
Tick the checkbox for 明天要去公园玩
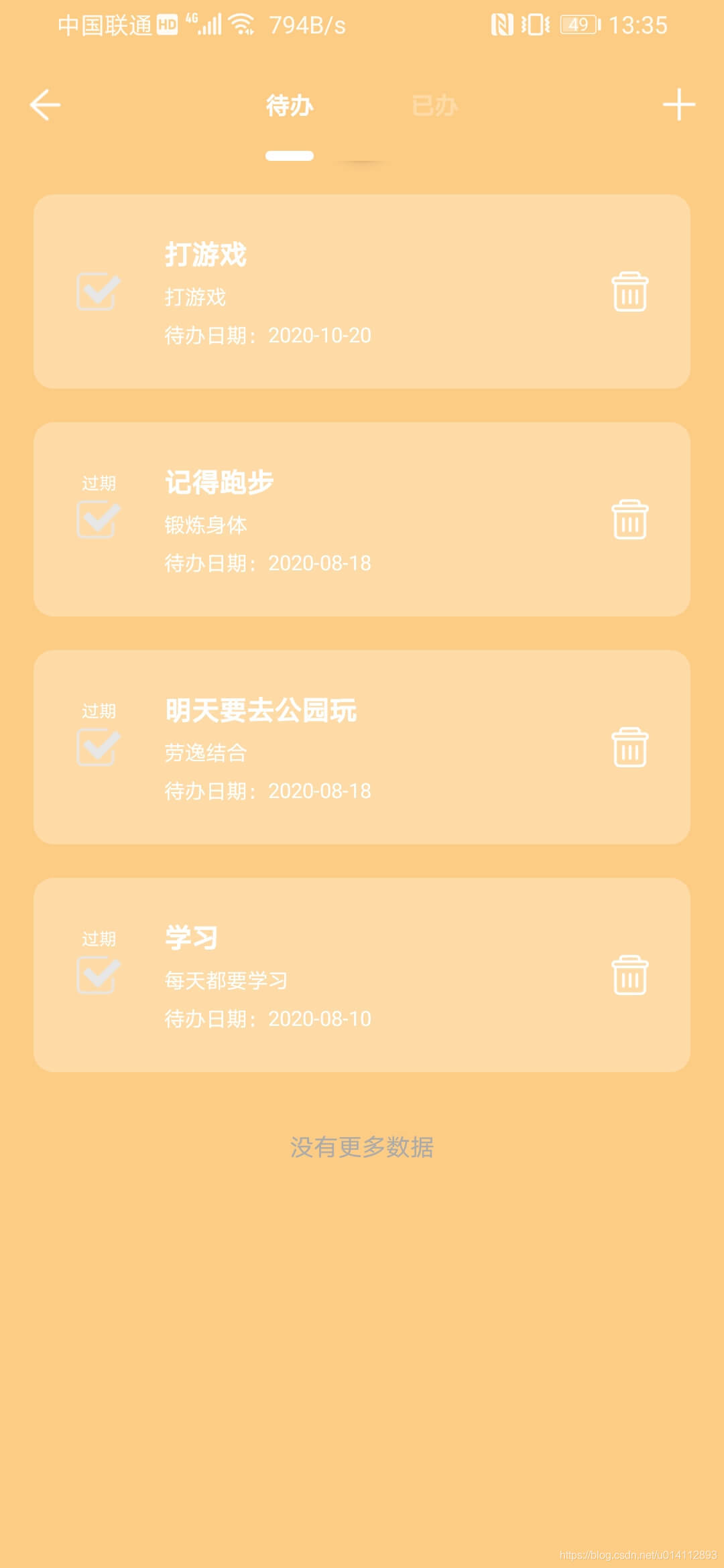tap(98, 747)
